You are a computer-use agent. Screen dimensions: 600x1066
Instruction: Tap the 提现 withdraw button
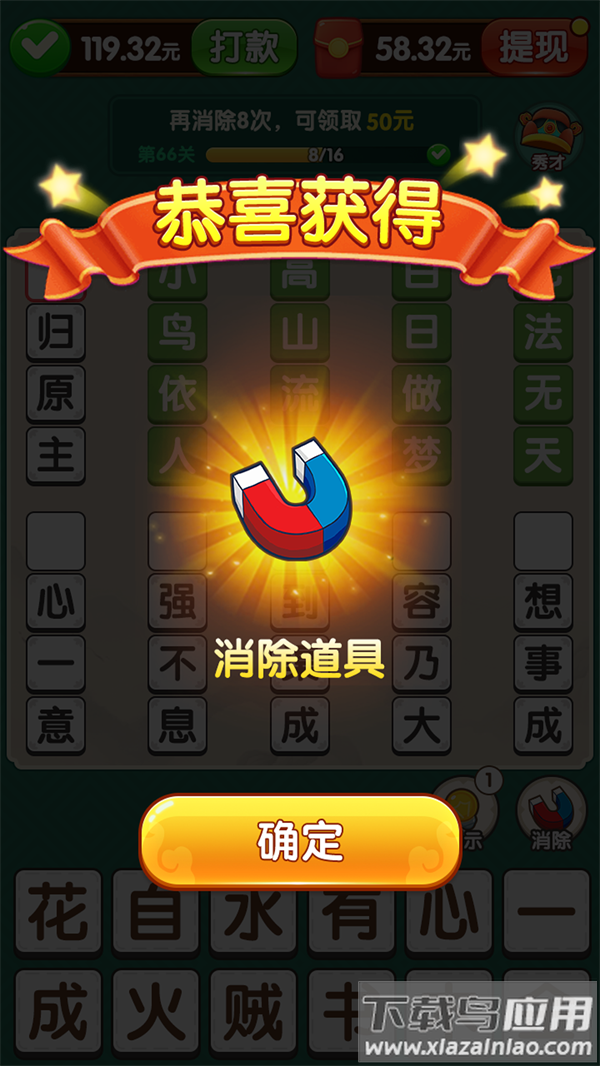point(534,46)
